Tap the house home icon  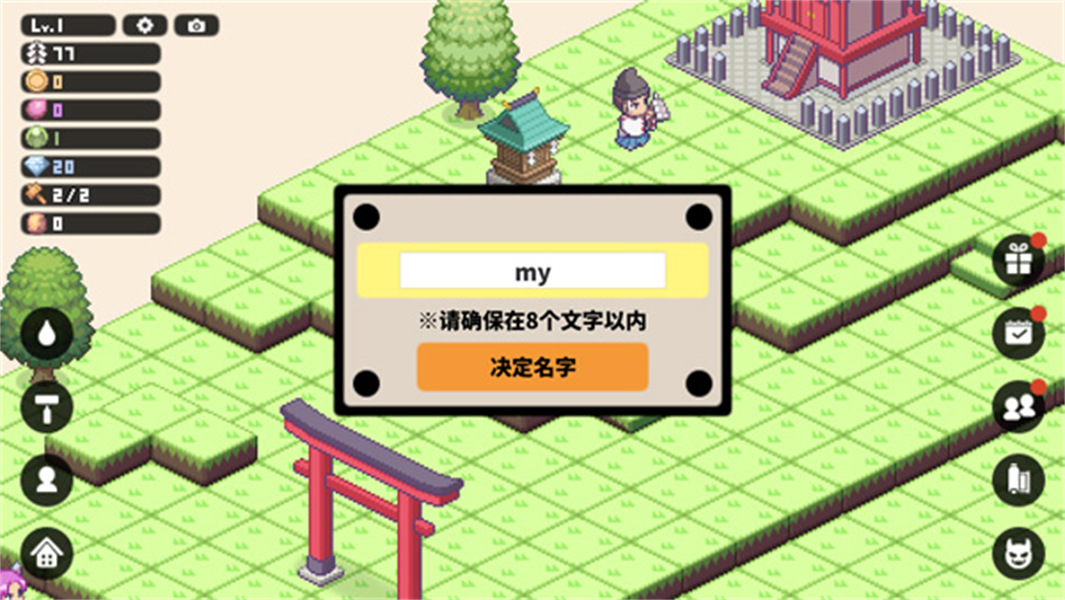click(x=46, y=553)
